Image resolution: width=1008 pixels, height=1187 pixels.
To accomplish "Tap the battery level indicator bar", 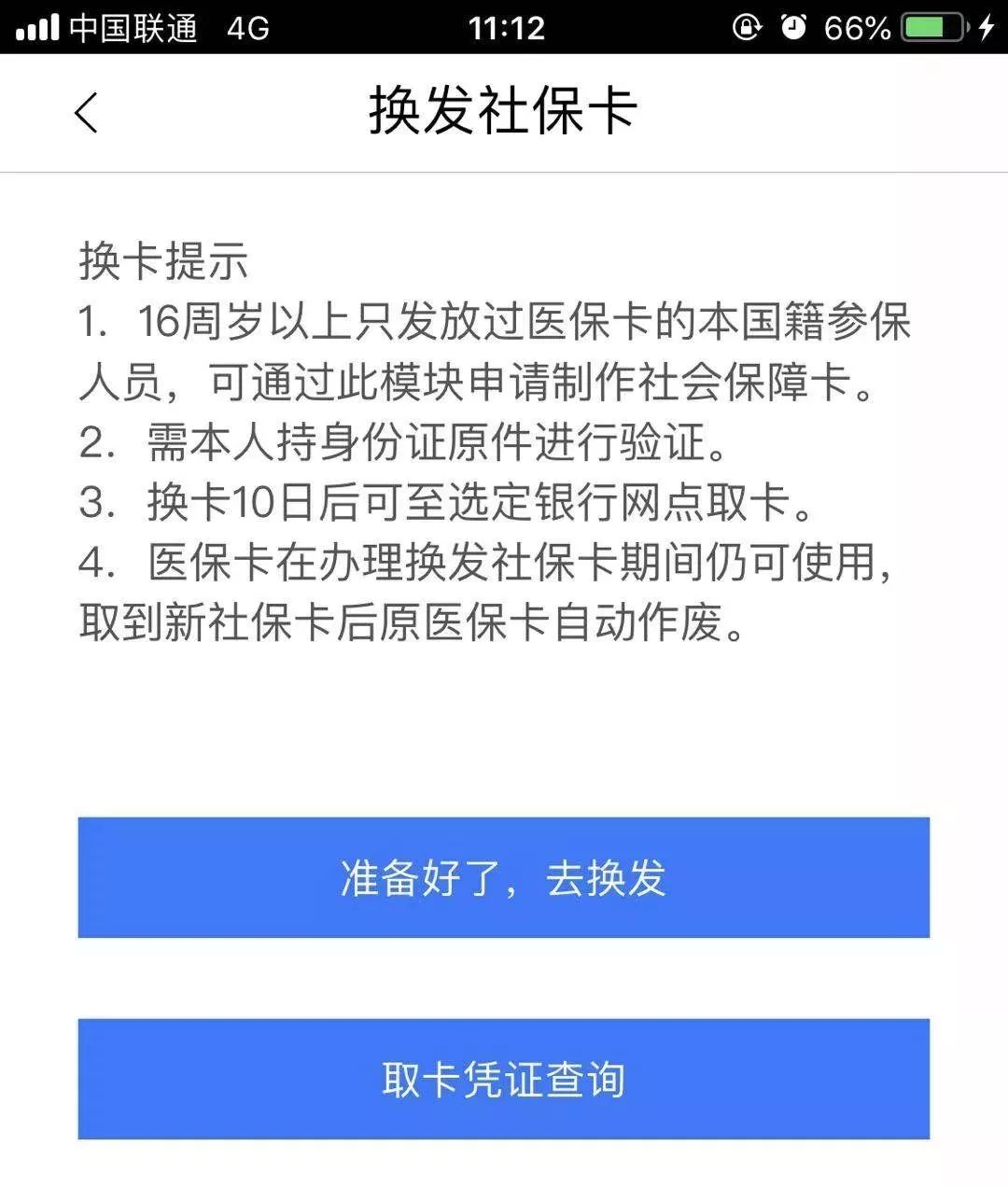I will coord(924,27).
